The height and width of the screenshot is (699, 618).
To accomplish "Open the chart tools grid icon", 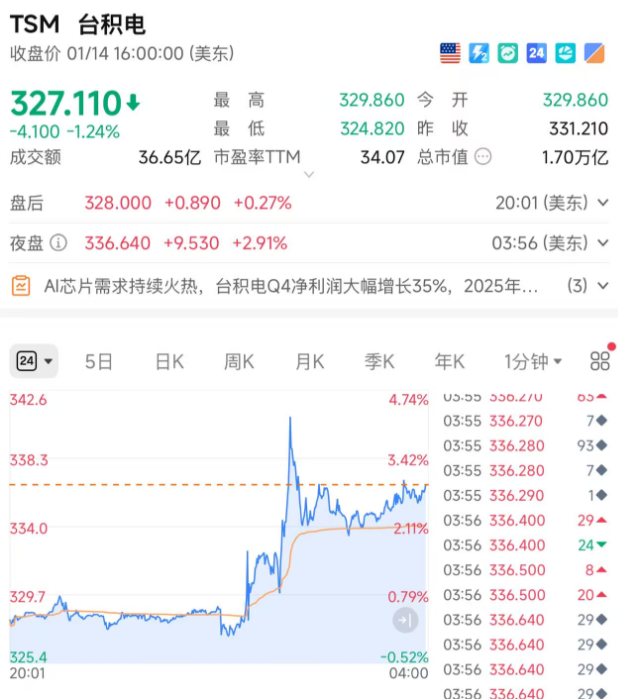I will 599,361.
